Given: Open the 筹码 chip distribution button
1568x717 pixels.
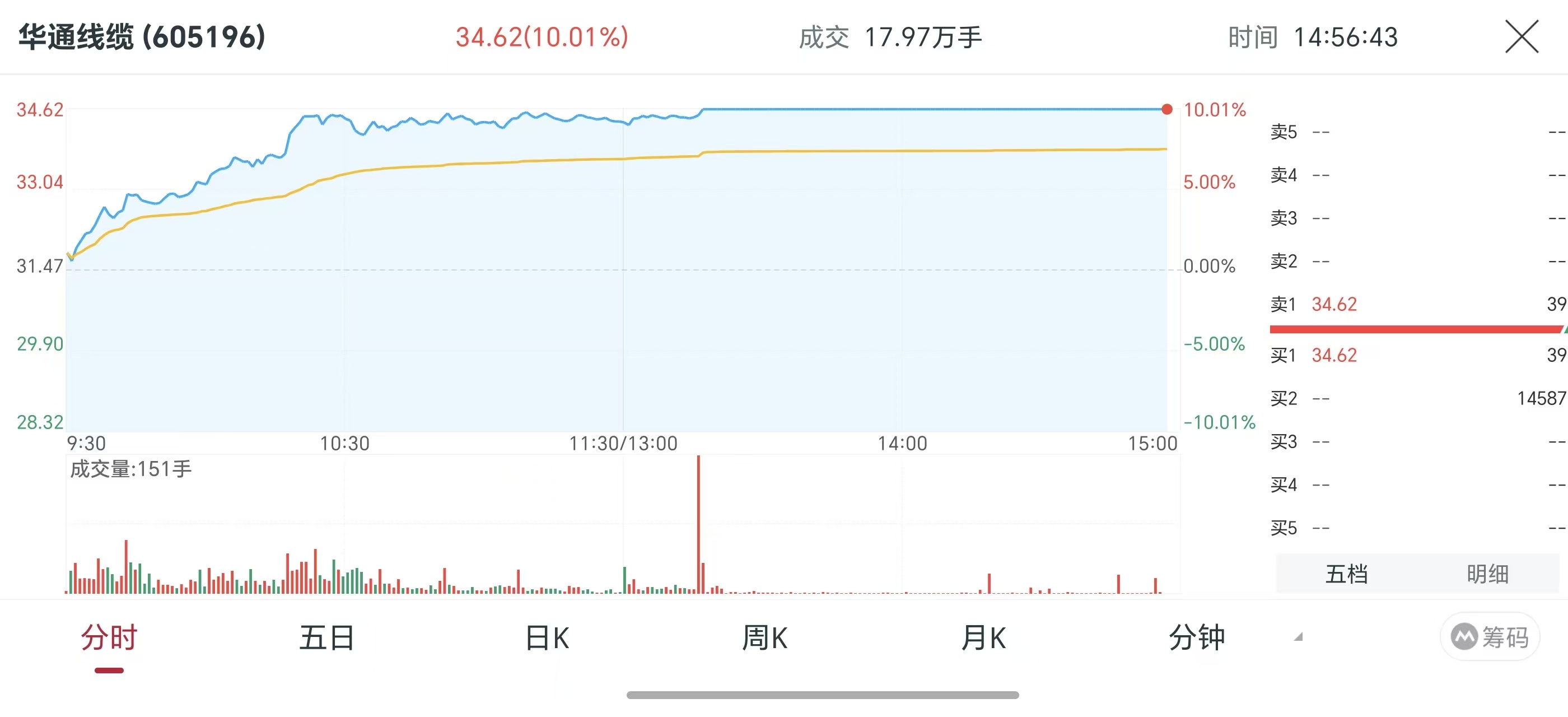Looking at the screenshot, I should click(x=1490, y=637).
